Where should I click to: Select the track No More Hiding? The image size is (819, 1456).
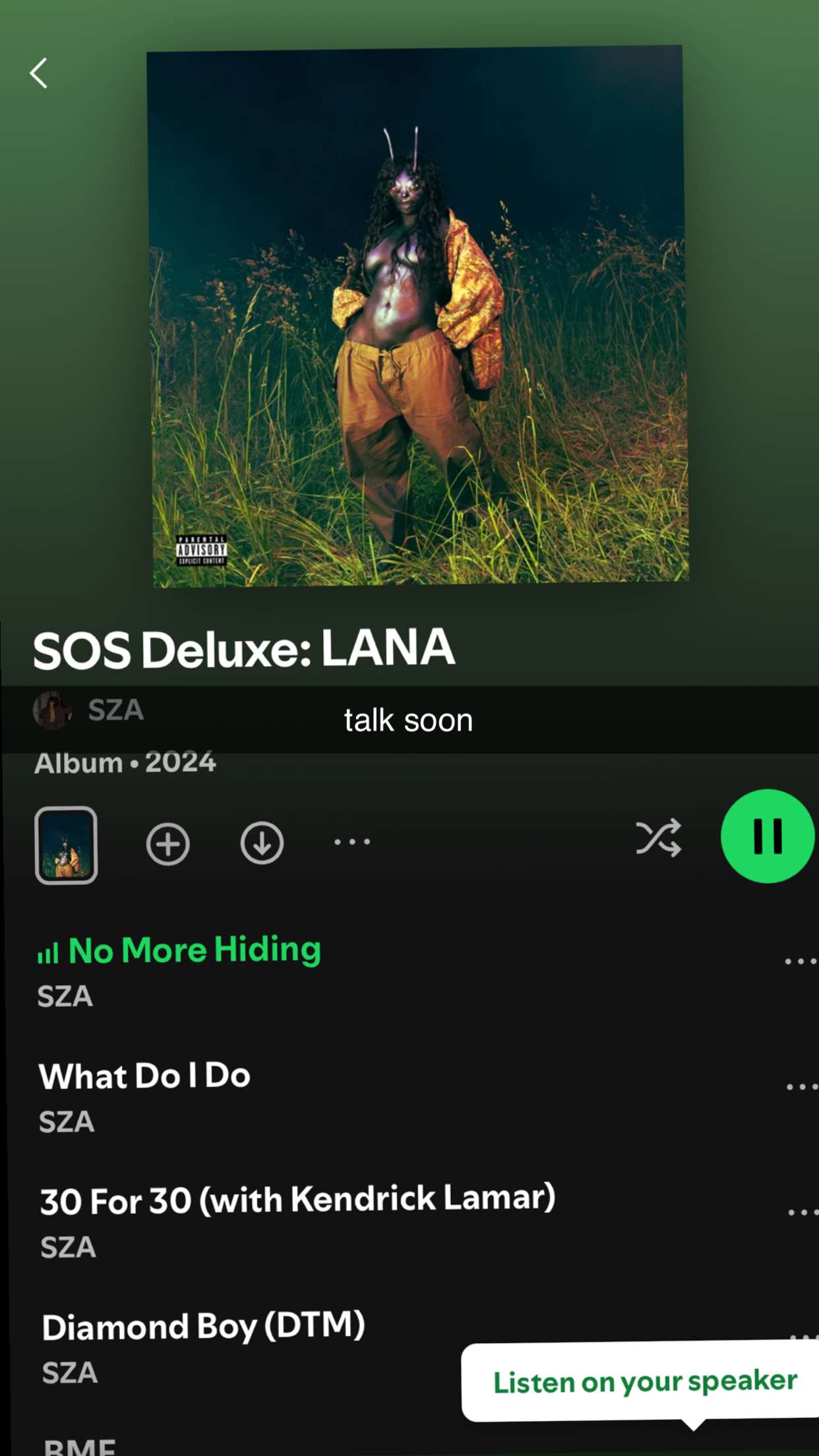195,950
